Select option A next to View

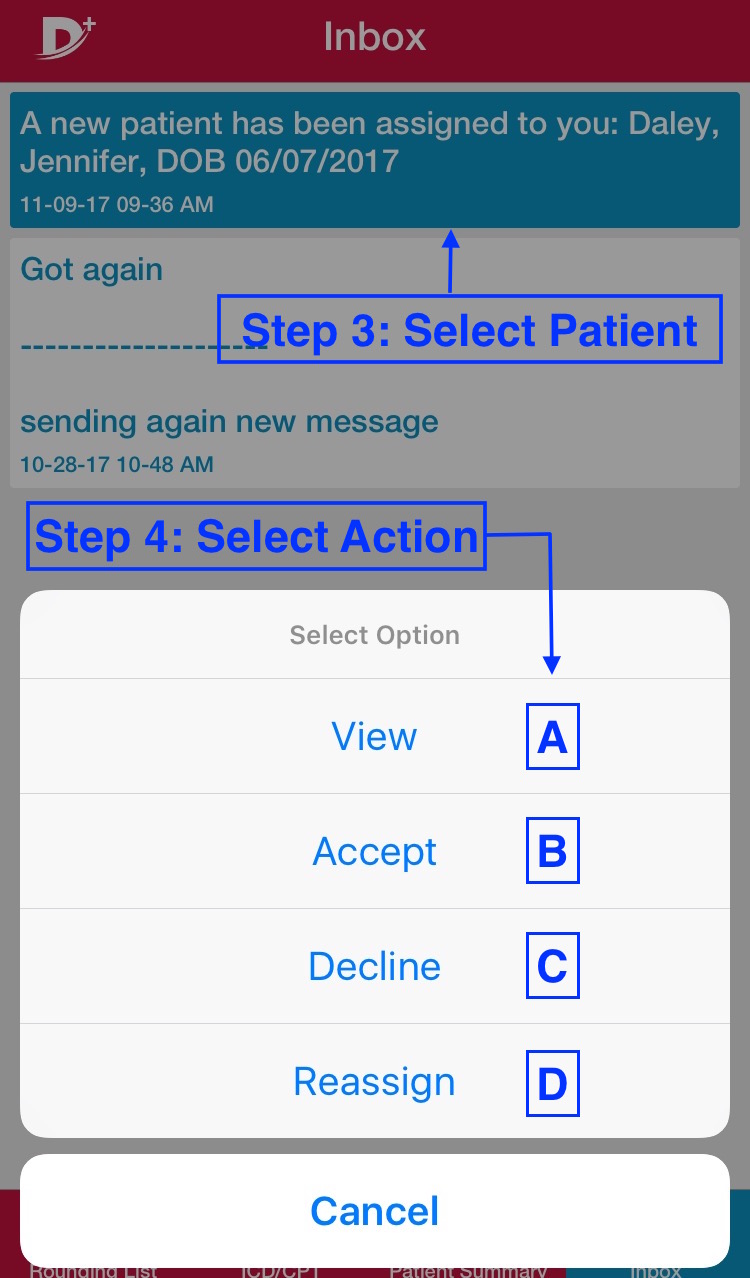[553, 736]
